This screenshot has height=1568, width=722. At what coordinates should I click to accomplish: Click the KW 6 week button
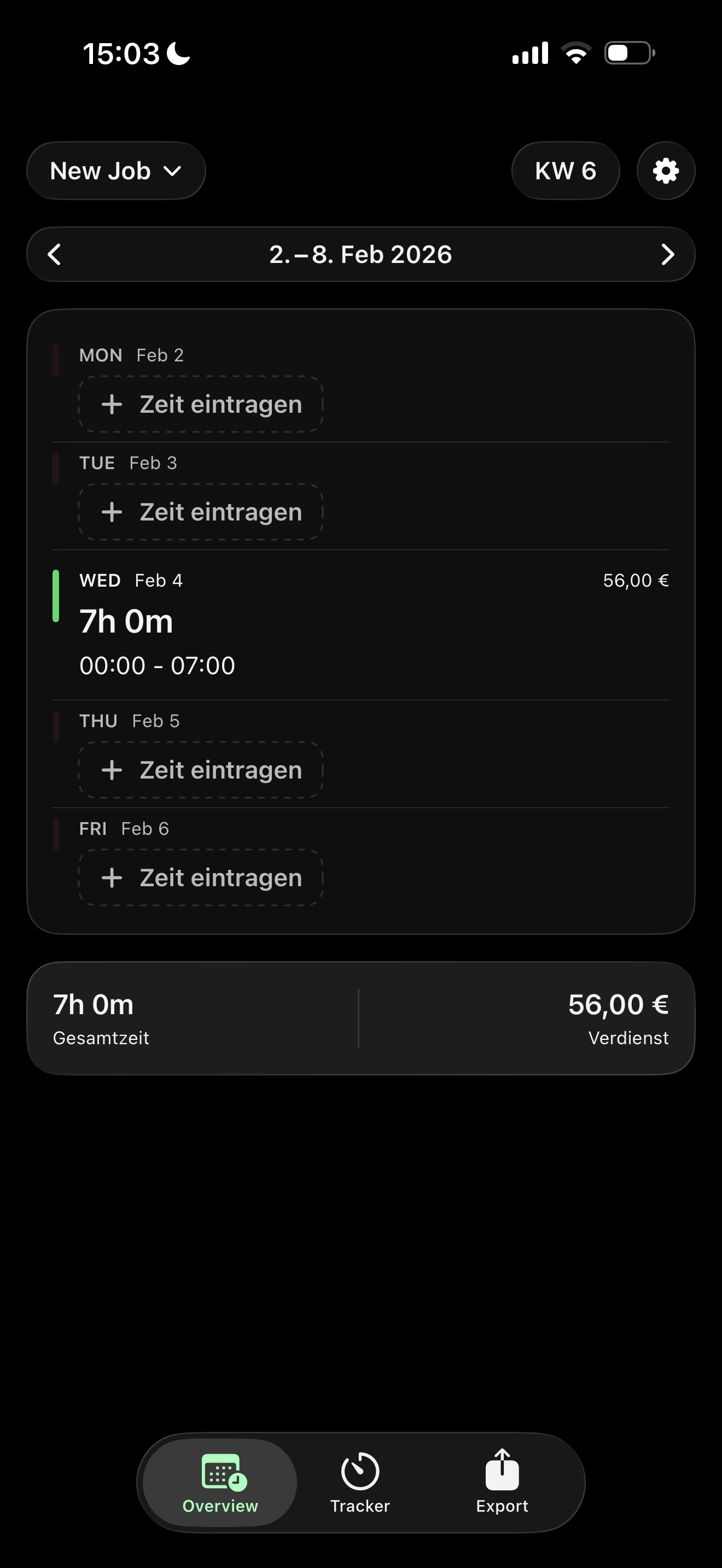tap(565, 171)
